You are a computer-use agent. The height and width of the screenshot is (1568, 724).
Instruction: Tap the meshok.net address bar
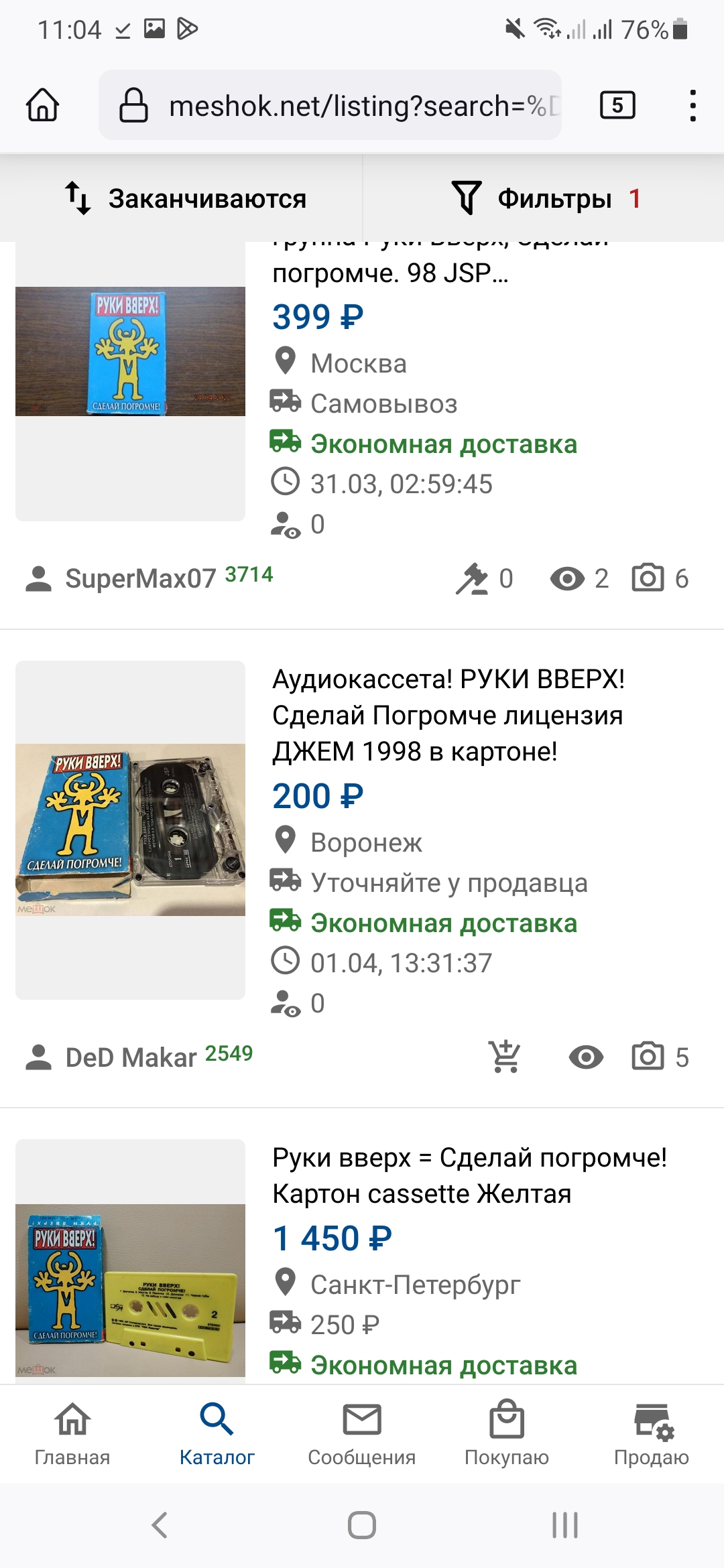[330, 105]
